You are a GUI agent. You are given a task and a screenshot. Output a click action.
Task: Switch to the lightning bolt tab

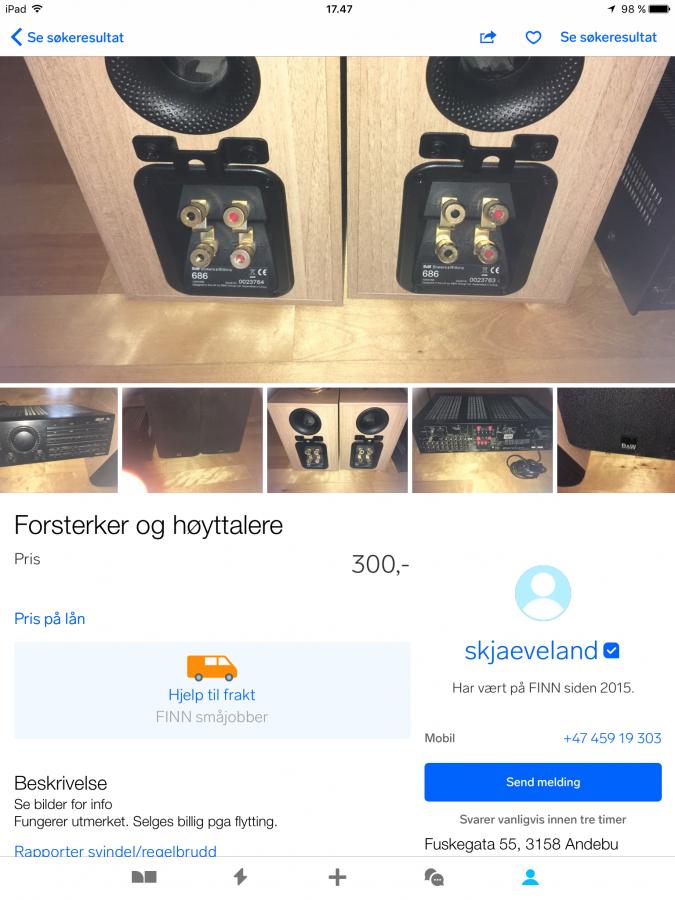pos(240,877)
